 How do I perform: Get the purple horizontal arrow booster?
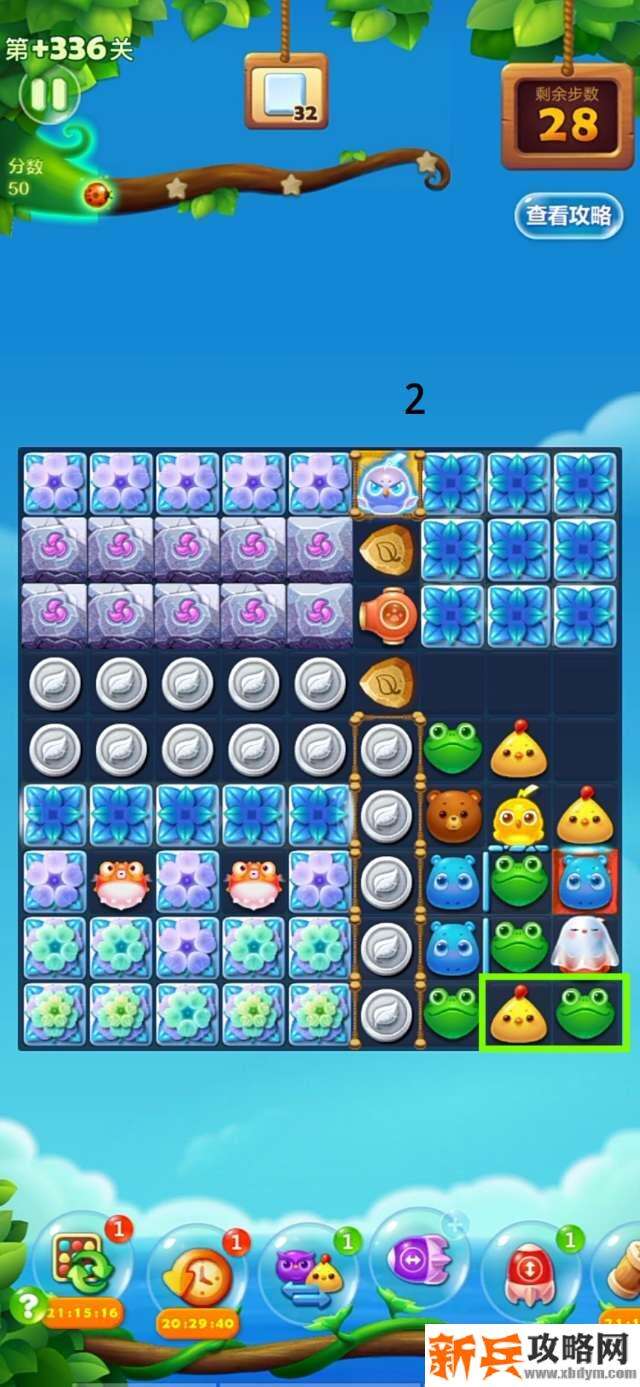click(x=418, y=1262)
